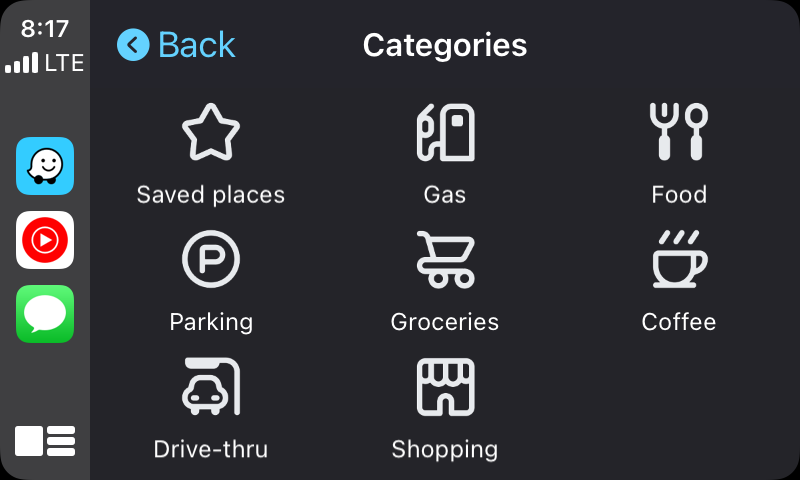Viewport: 800px width, 480px height.
Task: Choose the Drive-thru category
Action: pyautogui.click(x=211, y=408)
